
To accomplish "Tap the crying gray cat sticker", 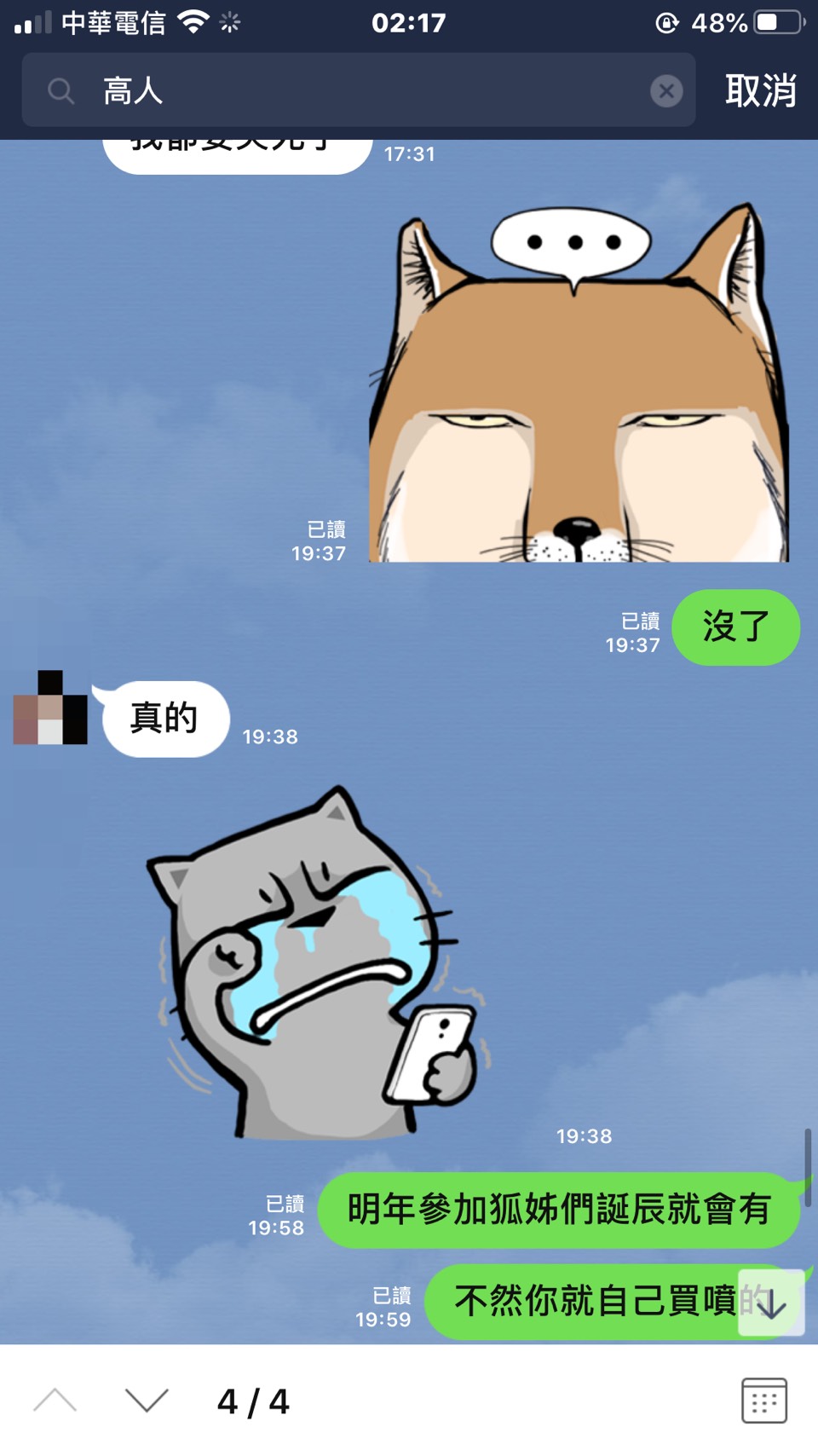I will coord(320,963).
